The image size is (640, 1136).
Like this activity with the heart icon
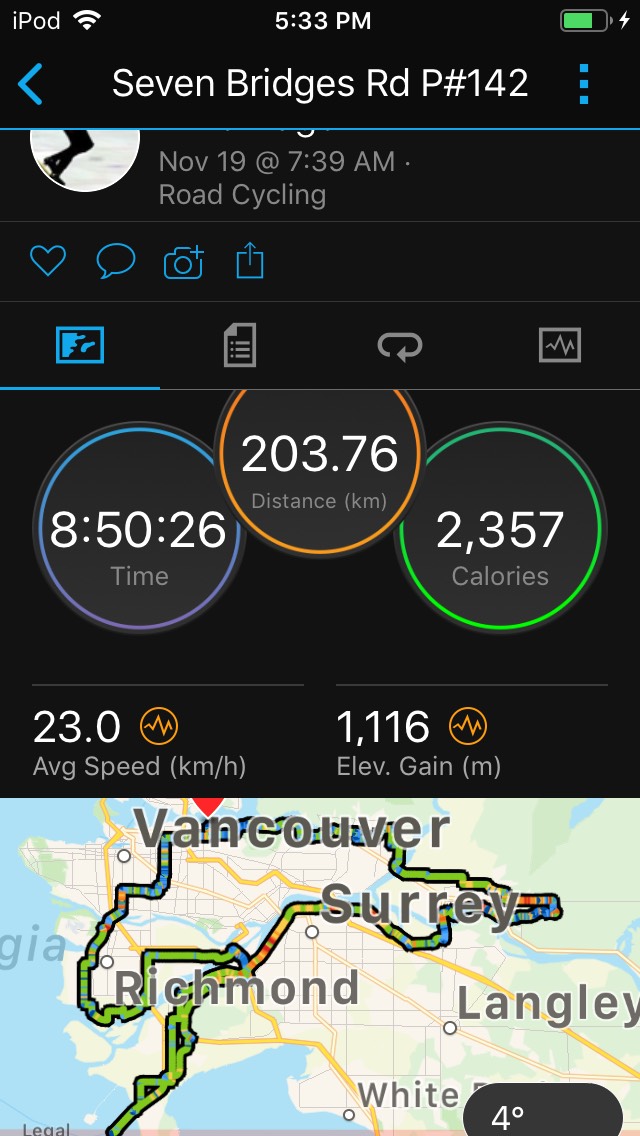[x=47, y=262]
